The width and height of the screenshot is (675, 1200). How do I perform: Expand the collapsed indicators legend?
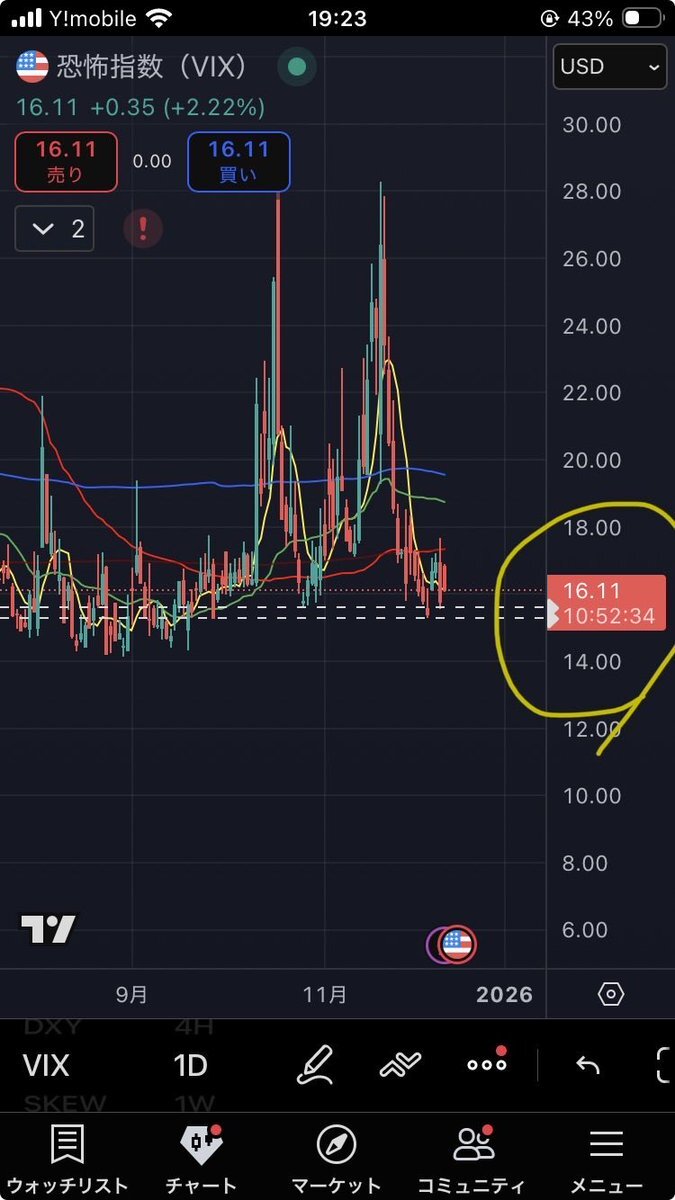[x=55, y=229]
